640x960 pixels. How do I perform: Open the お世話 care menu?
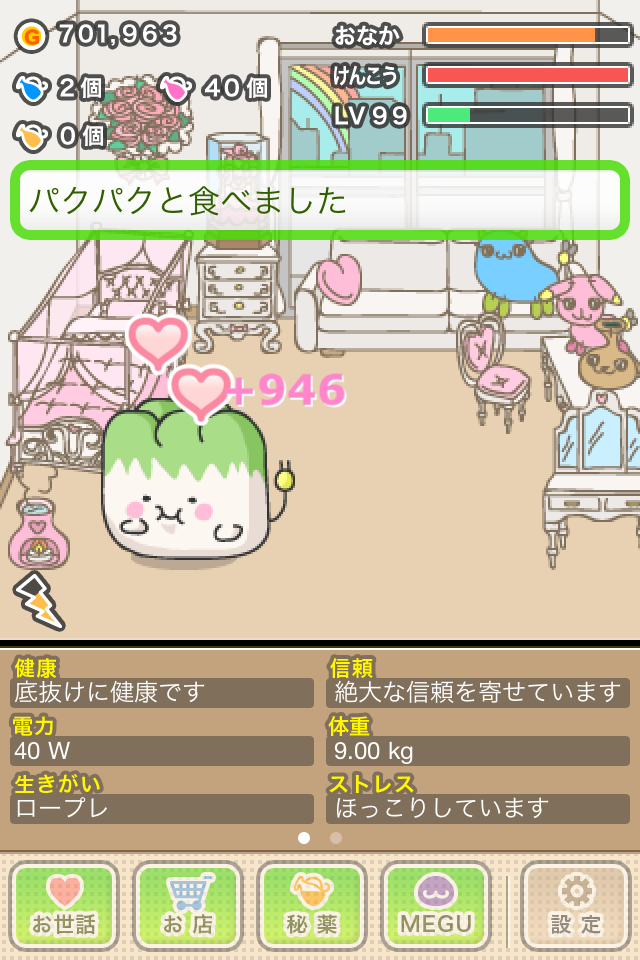(64, 905)
